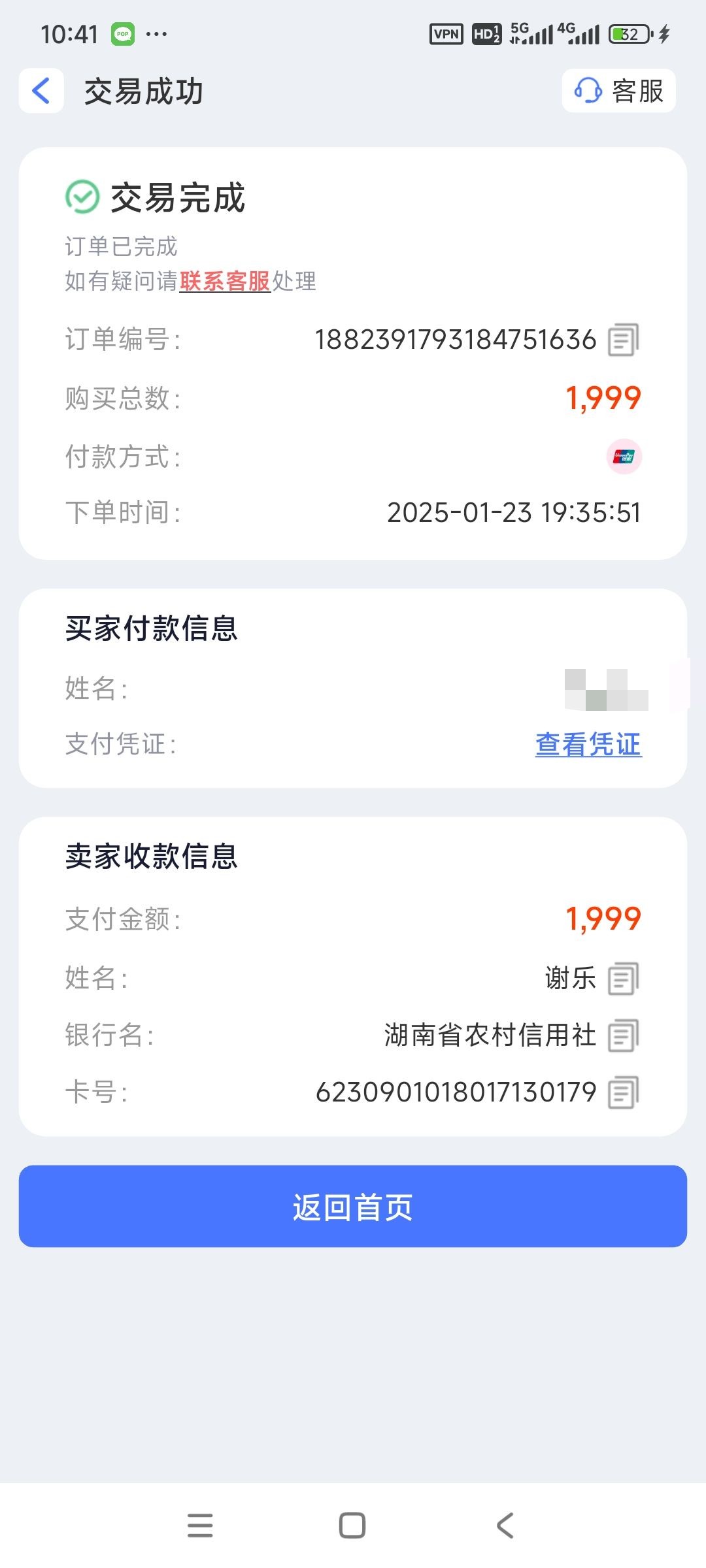This screenshot has height=1568, width=706.
Task: Open 客服 customer service
Action: pyautogui.click(x=618, y=91)
